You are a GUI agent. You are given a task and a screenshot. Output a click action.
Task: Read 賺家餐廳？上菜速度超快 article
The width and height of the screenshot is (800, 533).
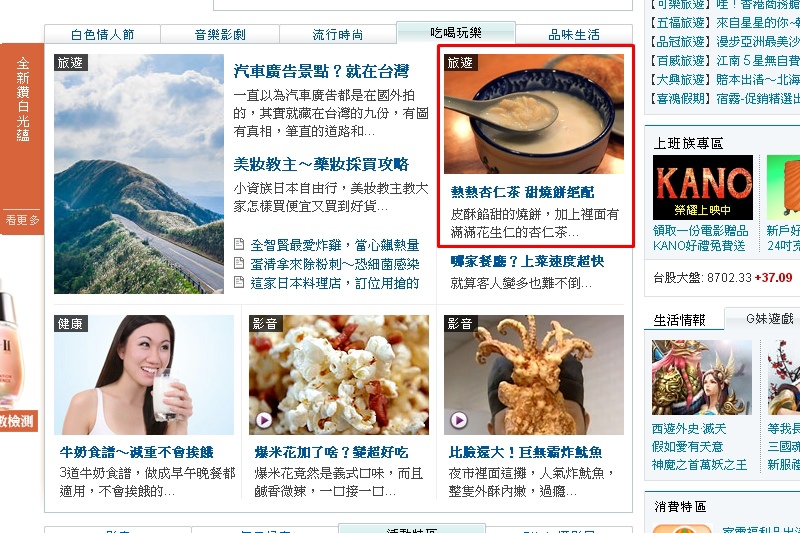coord(527,261)
